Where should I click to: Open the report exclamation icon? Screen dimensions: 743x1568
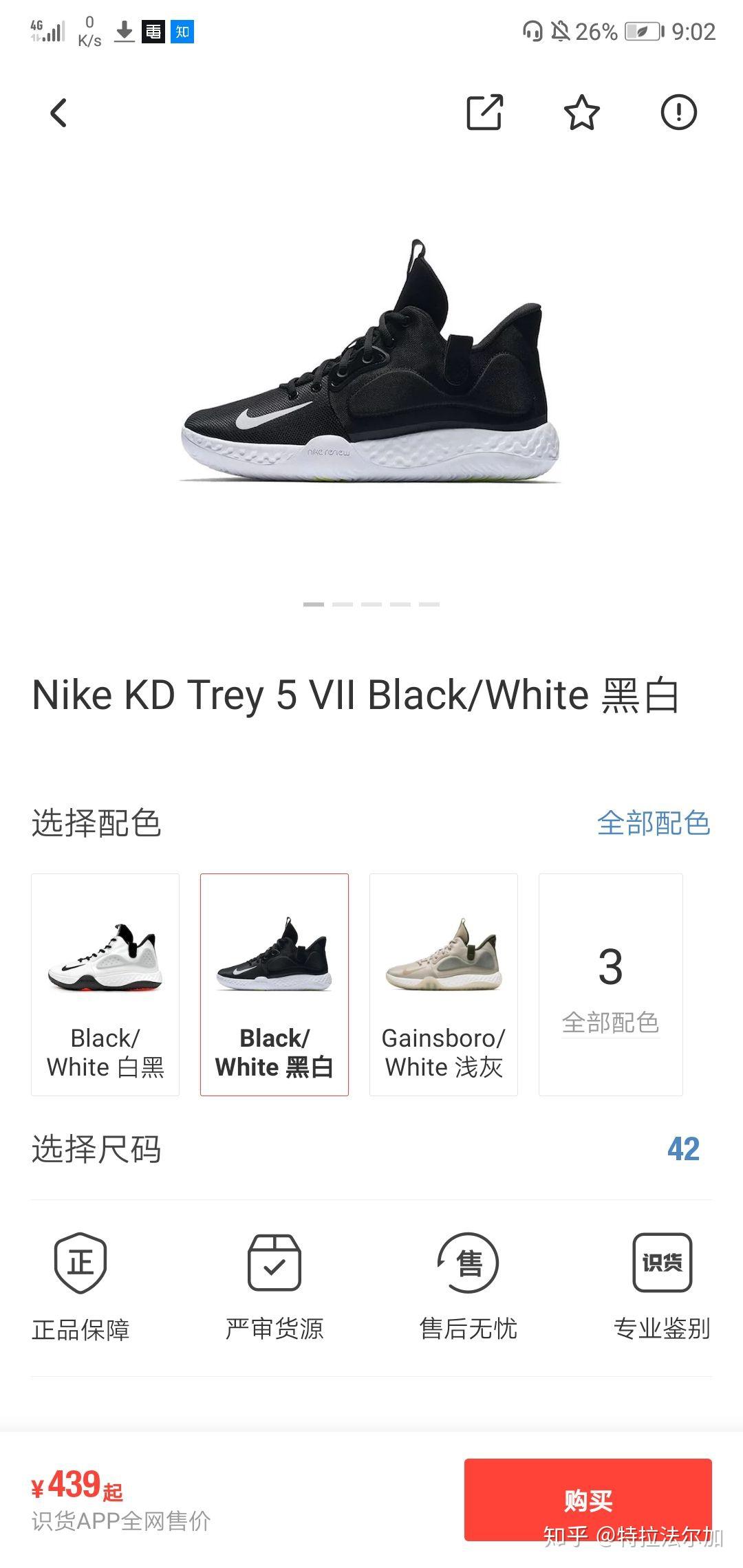679,113
